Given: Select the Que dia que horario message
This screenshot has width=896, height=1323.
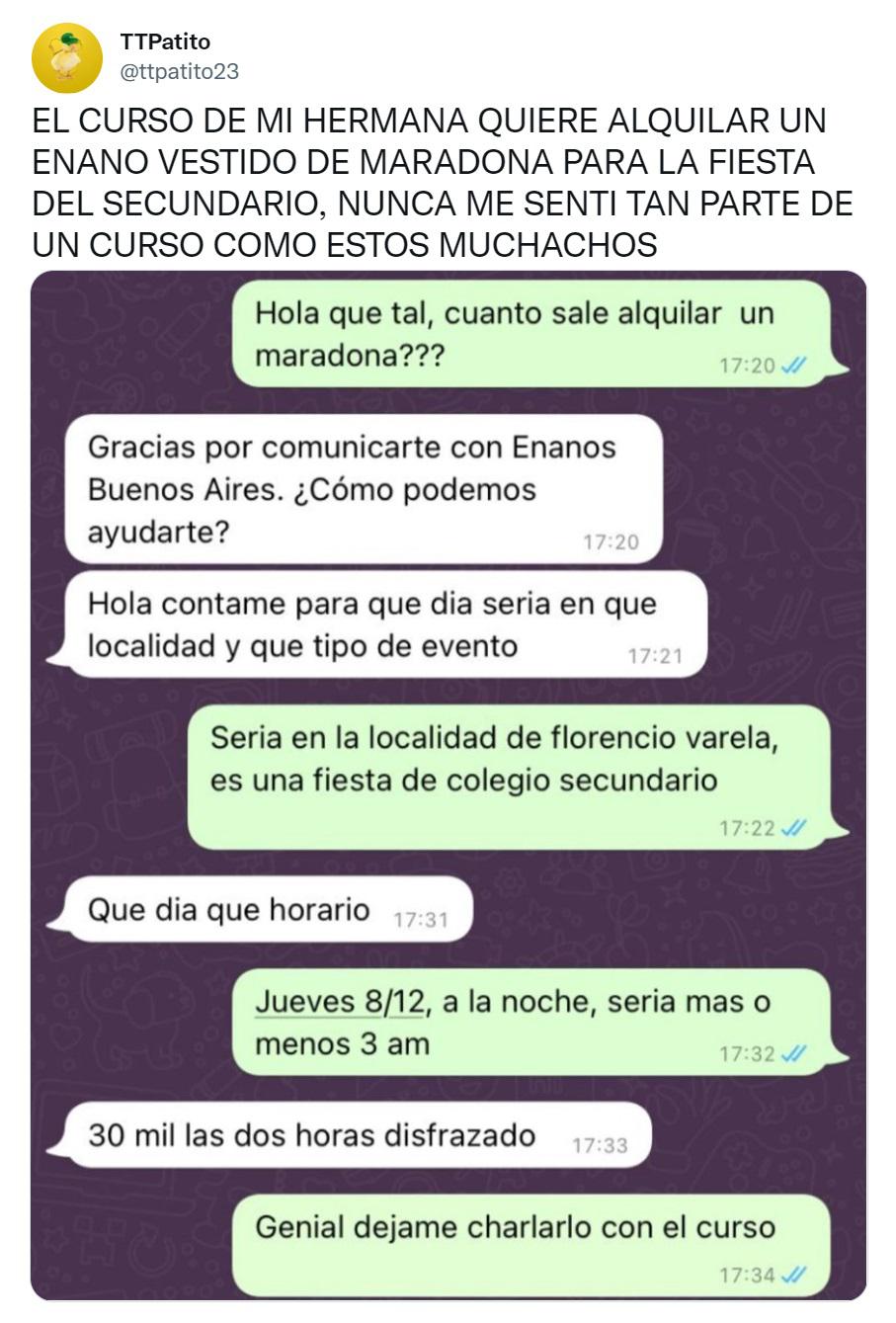Looking at the screenshot, I should pyautogui.click(x=227, y=907).
